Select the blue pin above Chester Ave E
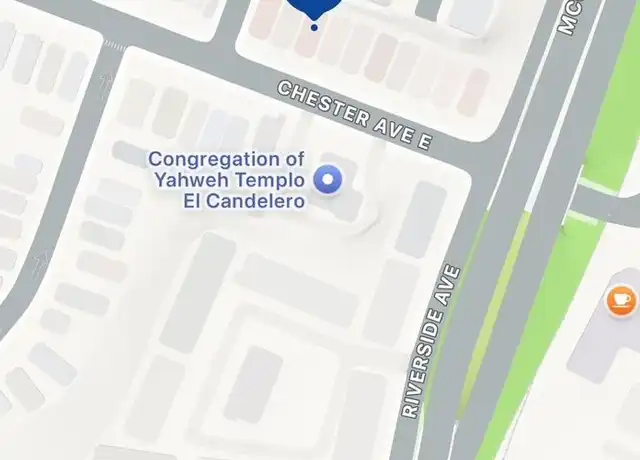The width and height of the screenshot is (640, 460). point(314,8)
